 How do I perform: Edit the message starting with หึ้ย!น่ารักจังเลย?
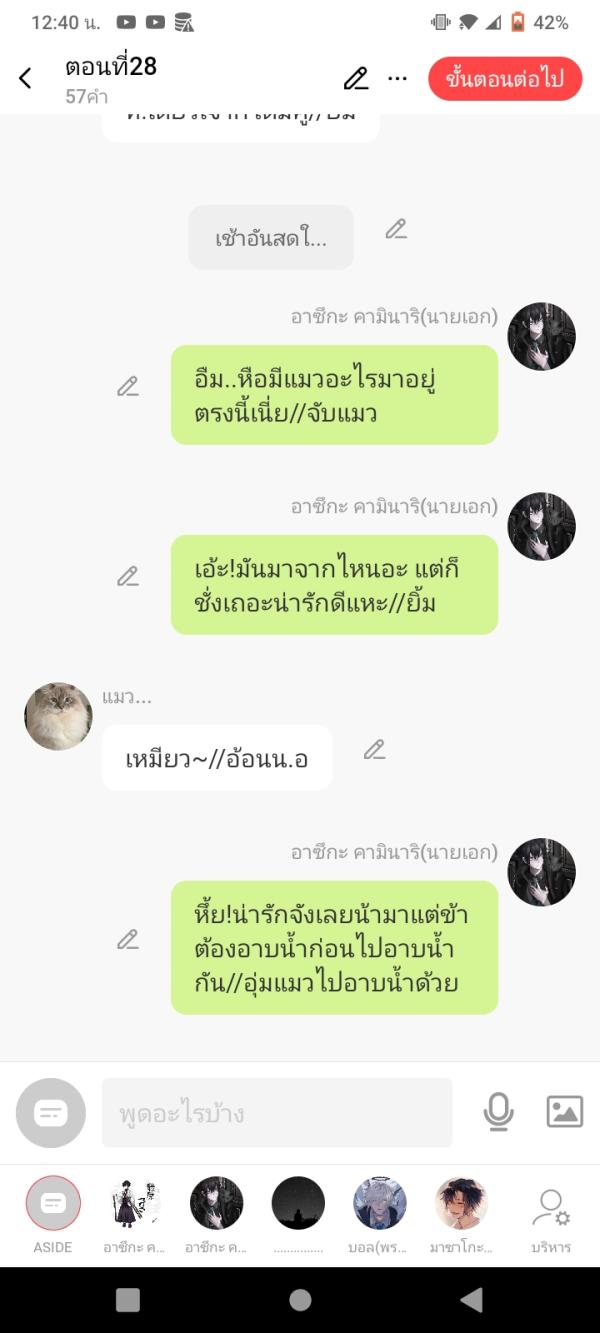coord(128,940)
